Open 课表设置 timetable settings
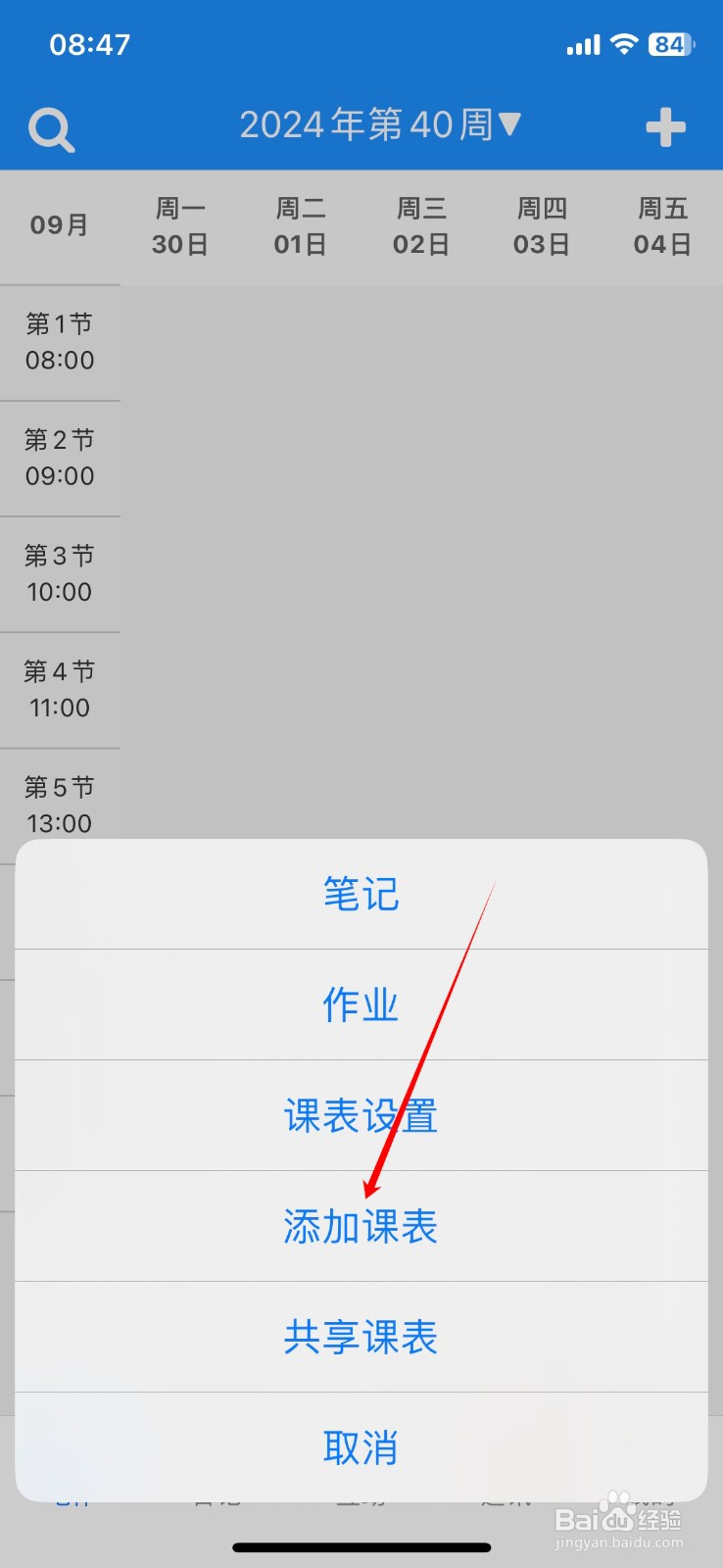This screenshot has width=723, height=1568. [361, 1116]
